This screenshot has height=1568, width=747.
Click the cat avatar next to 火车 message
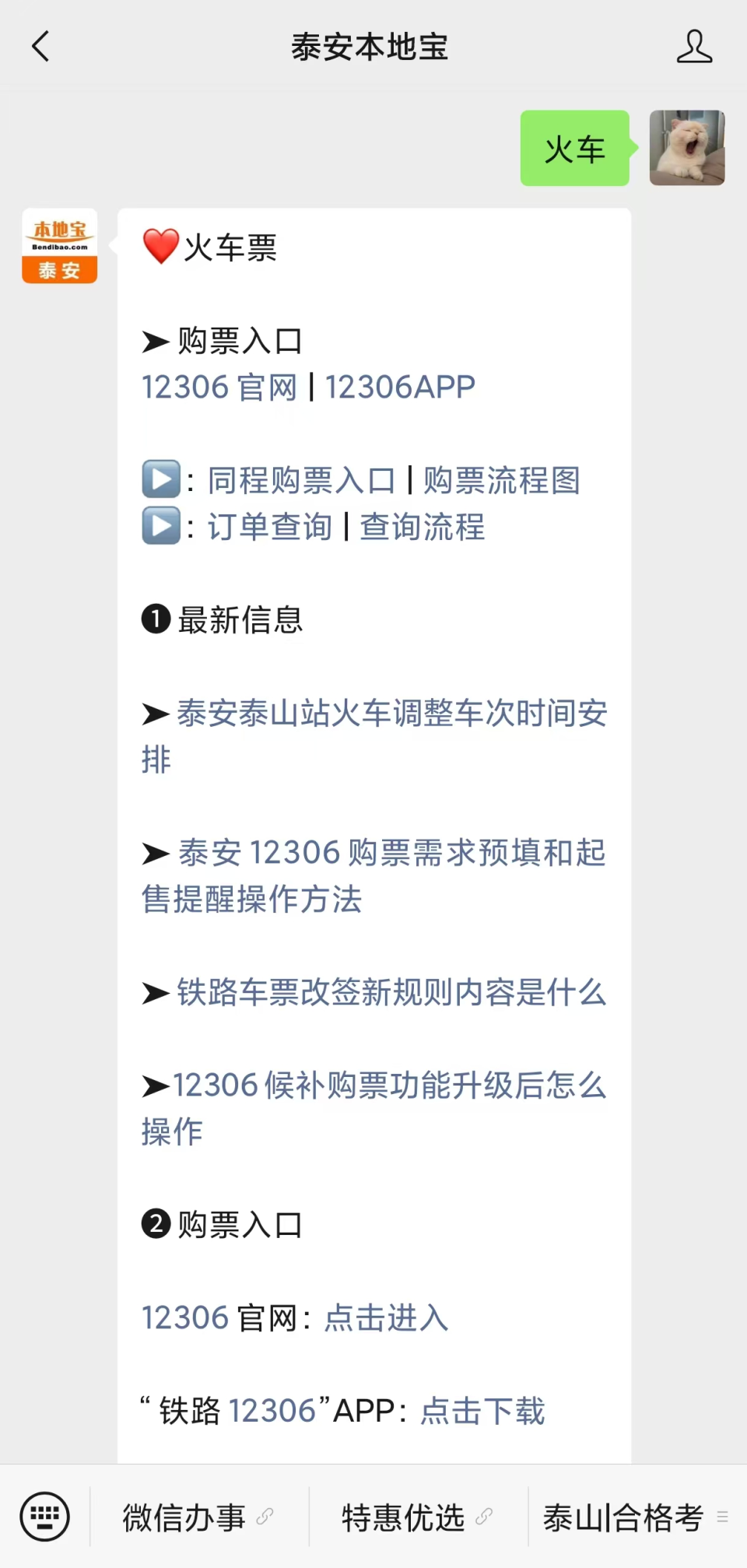687,149
